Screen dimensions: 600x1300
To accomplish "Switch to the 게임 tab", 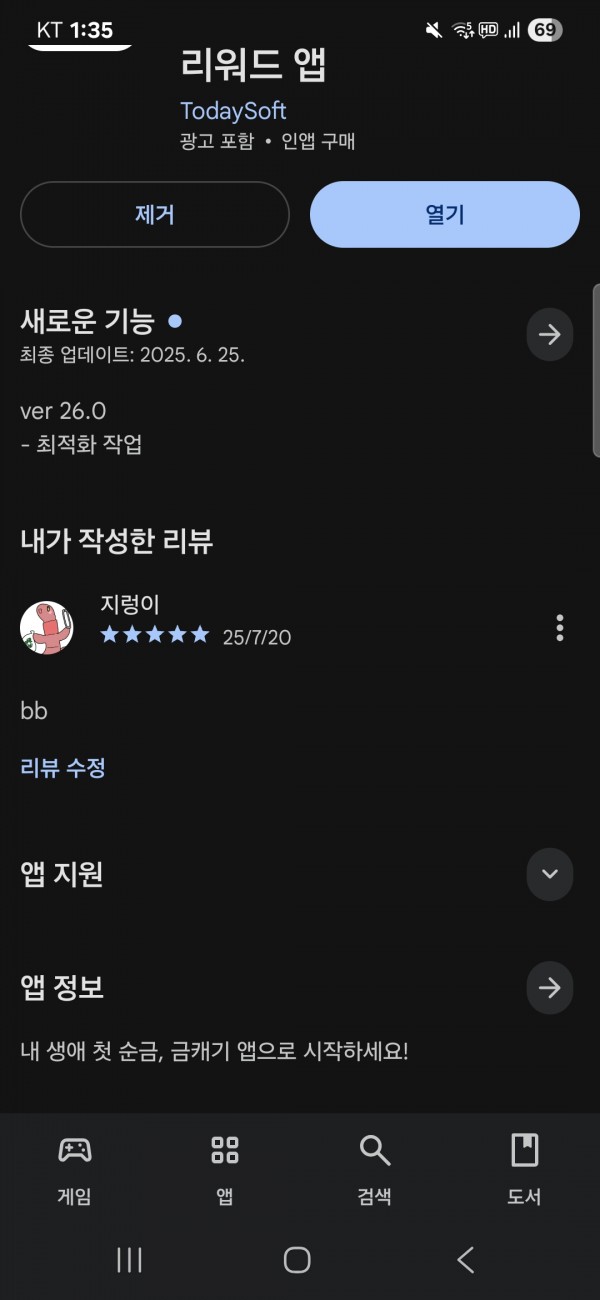I will (x=75, y=1168).
